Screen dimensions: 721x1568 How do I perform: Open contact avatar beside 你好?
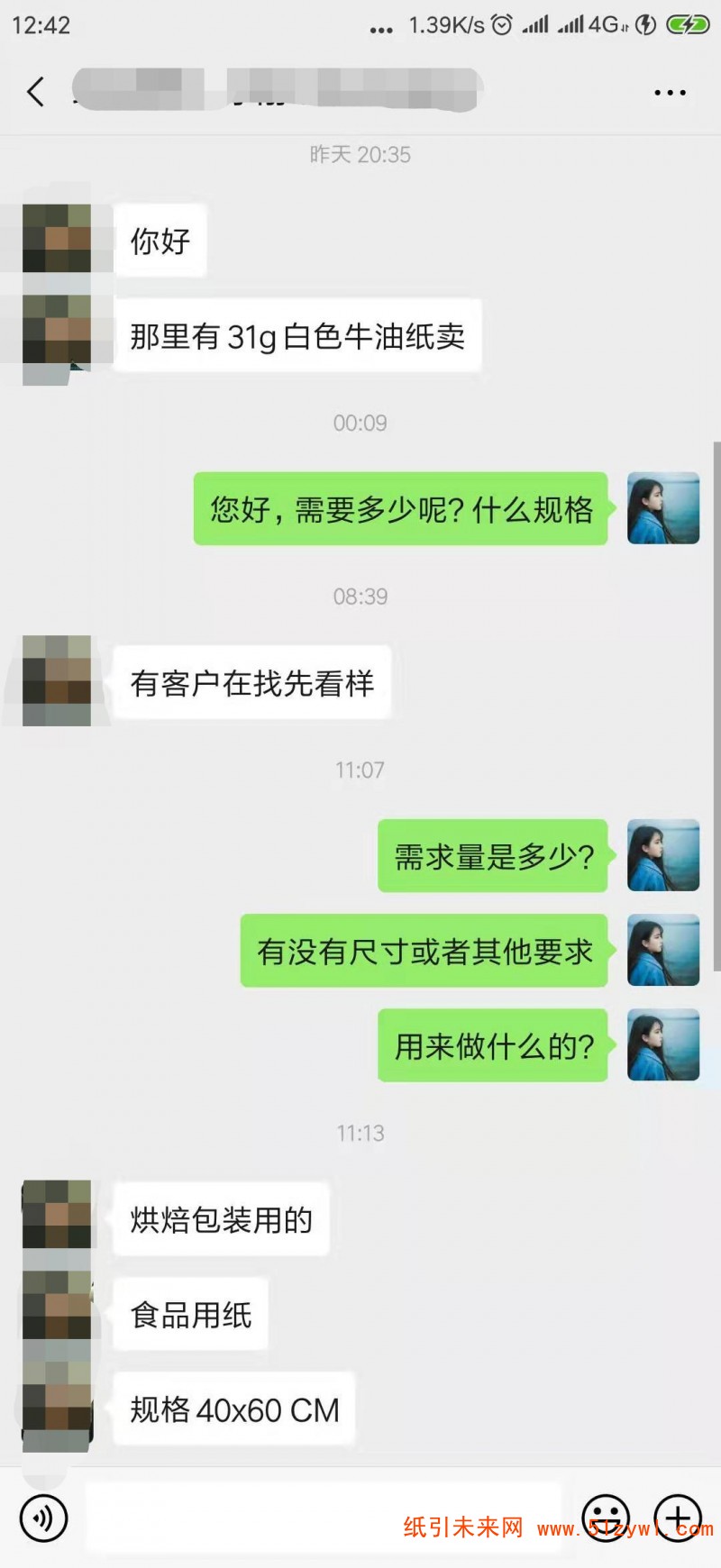pyautogui.click(x=57, y=239)
